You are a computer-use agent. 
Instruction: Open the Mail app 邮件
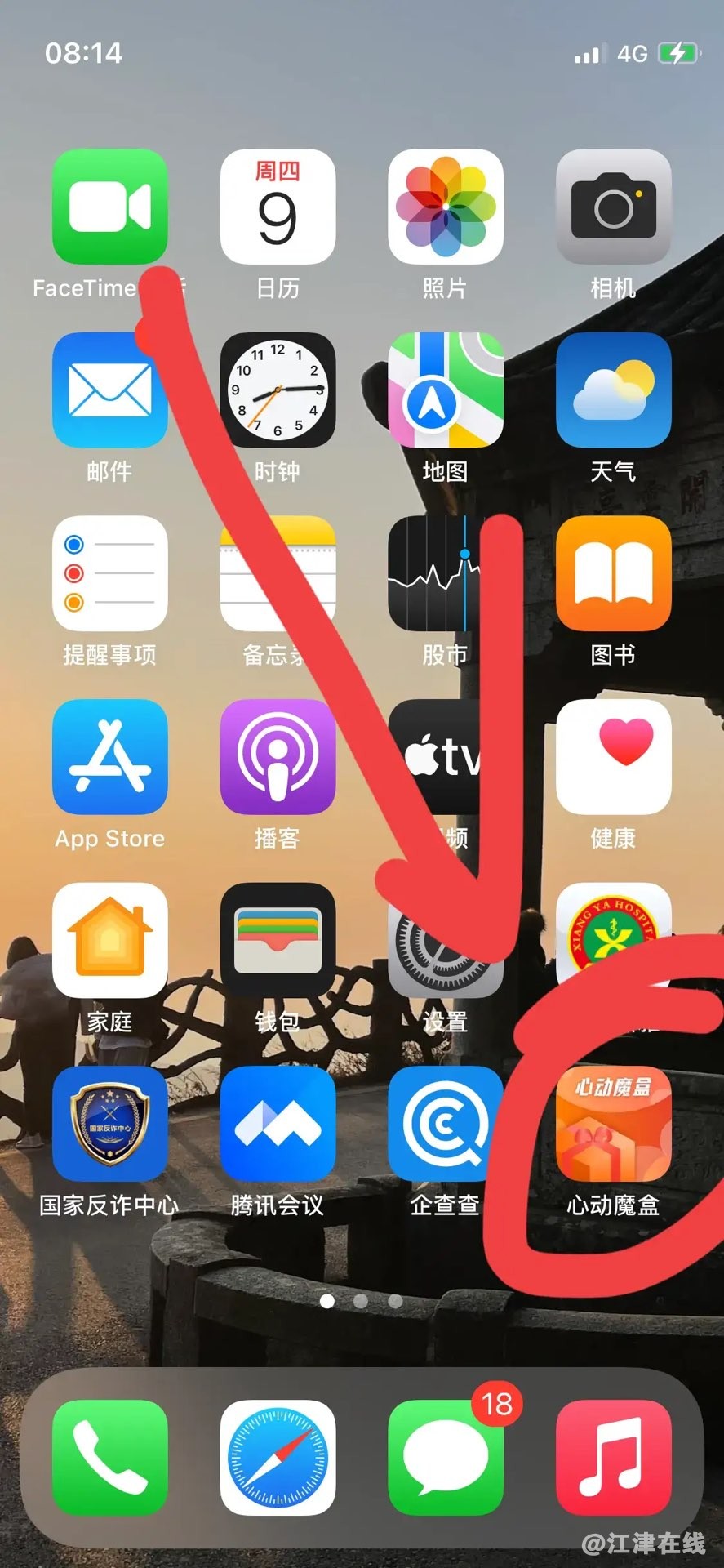[109, 390]
